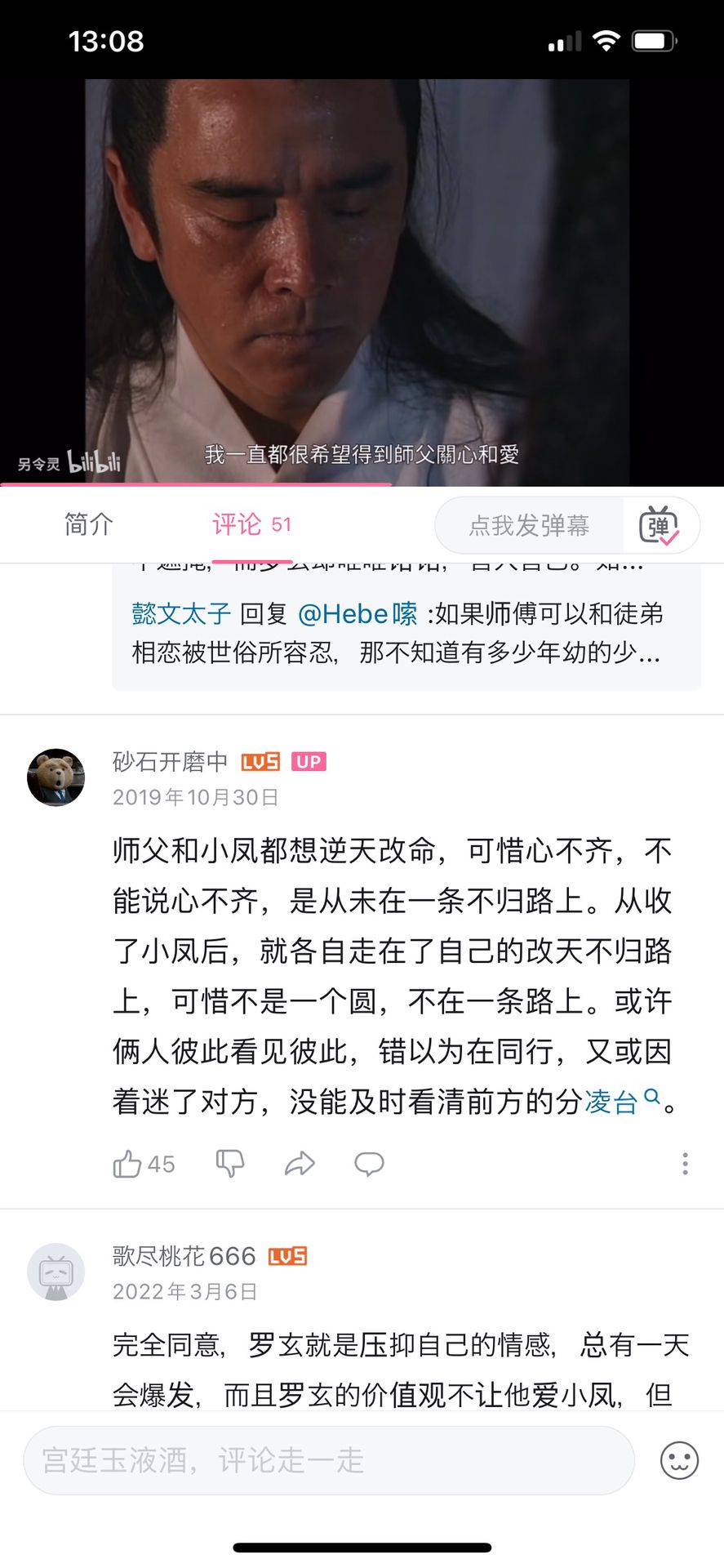This screenshot has width=724, height=1568.
Task: Tap the 点我发弹幕 input field
Action: 529,525
